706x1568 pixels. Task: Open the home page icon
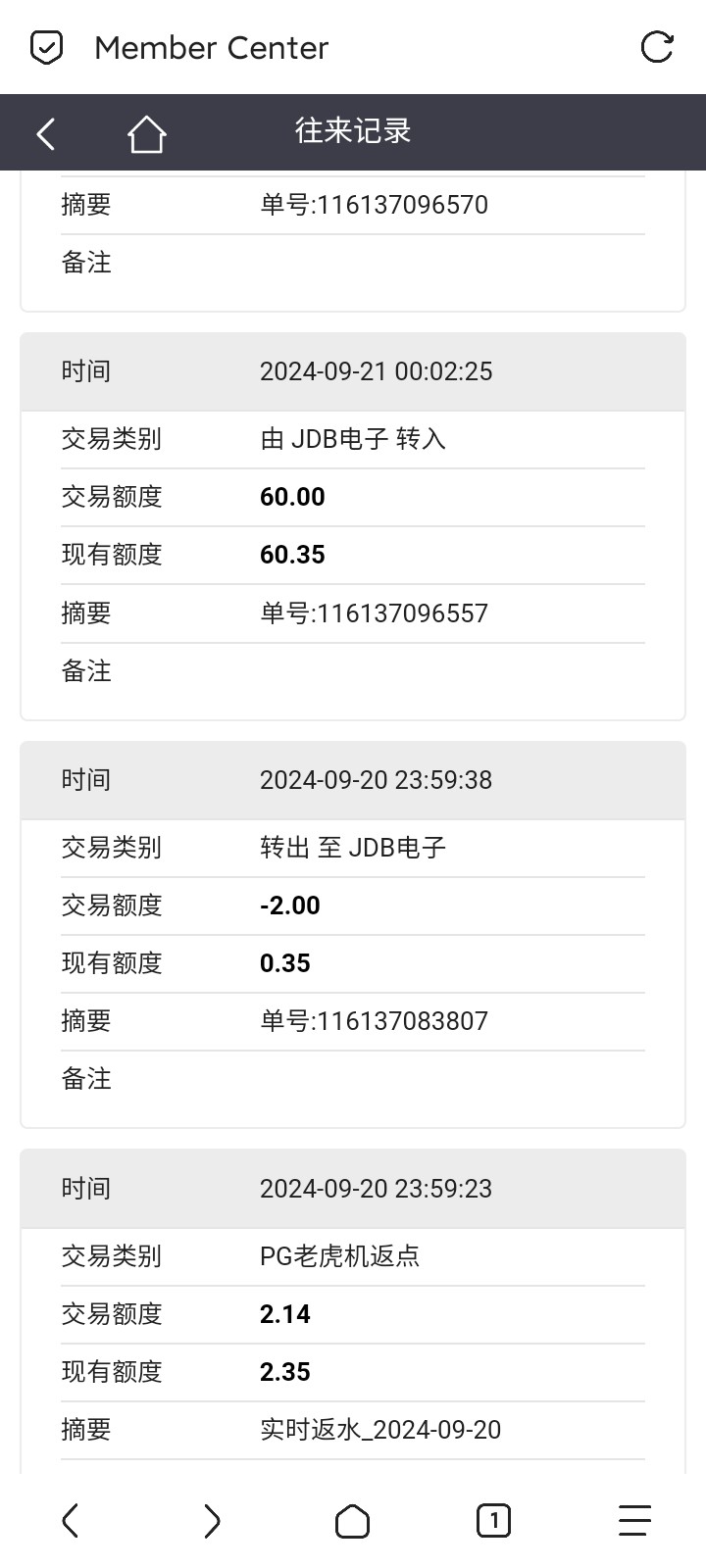[x=146, y=133]
